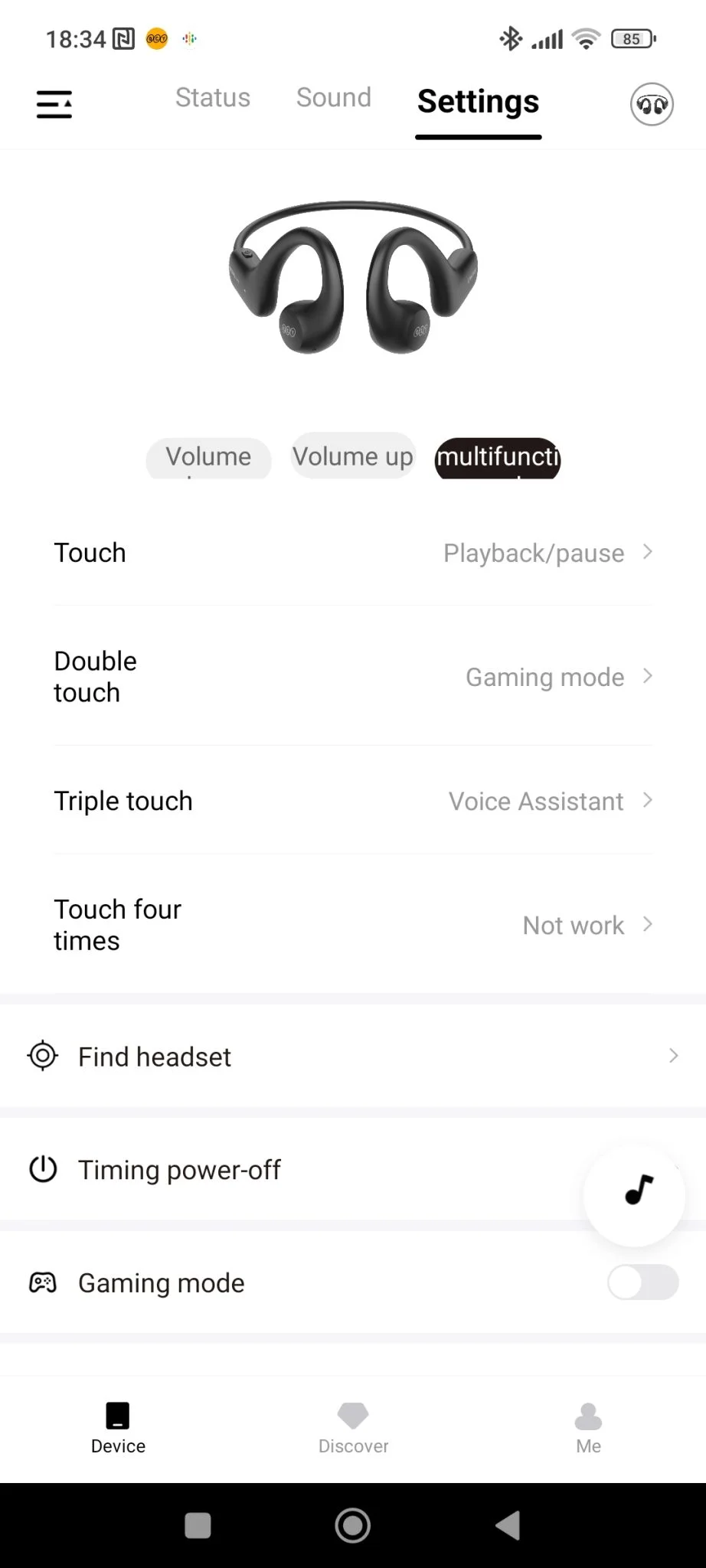Go to the Discover tab

(x=353, y=1428)
